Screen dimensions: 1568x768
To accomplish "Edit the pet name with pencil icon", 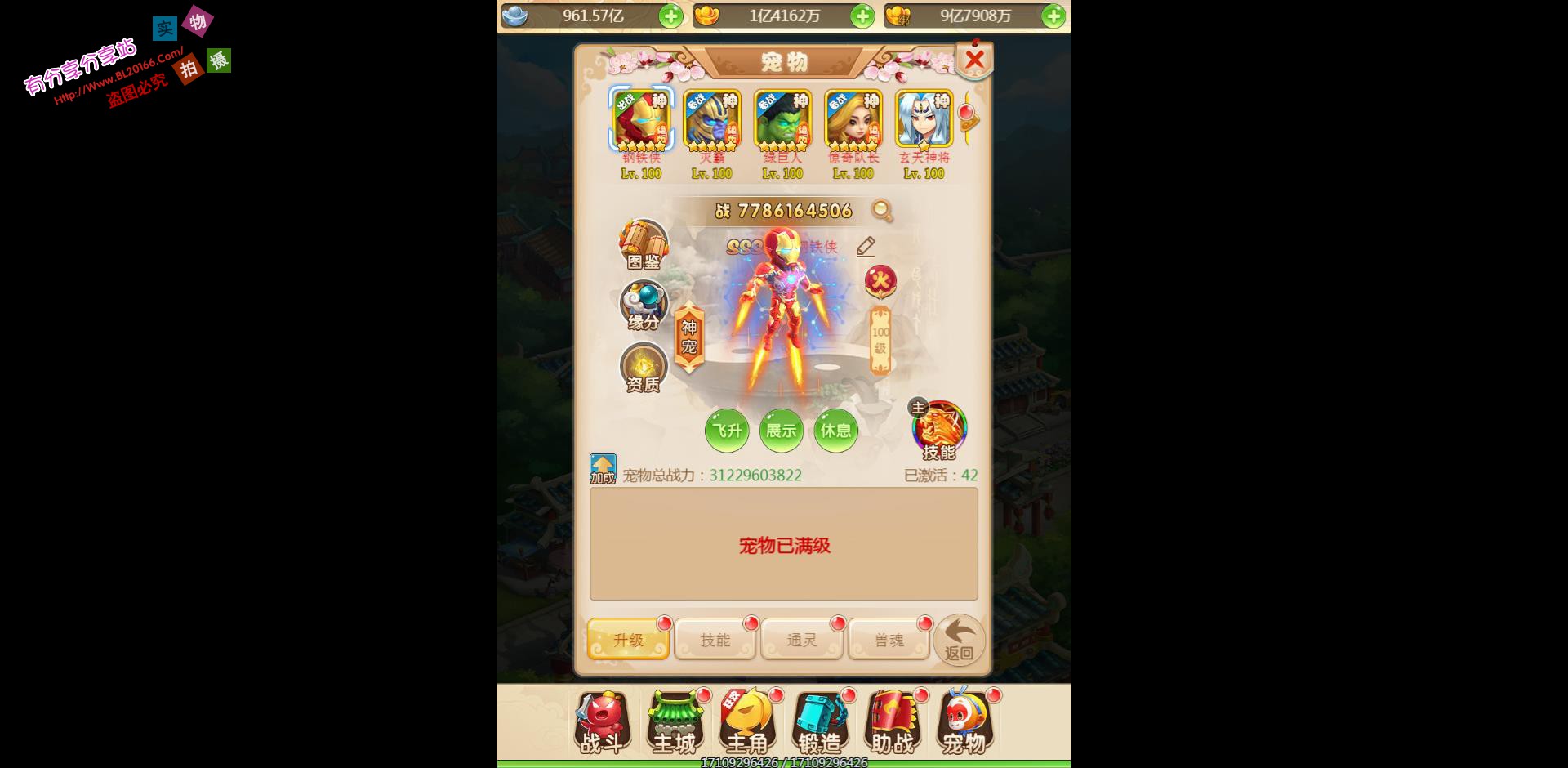I will coord(866,246).
